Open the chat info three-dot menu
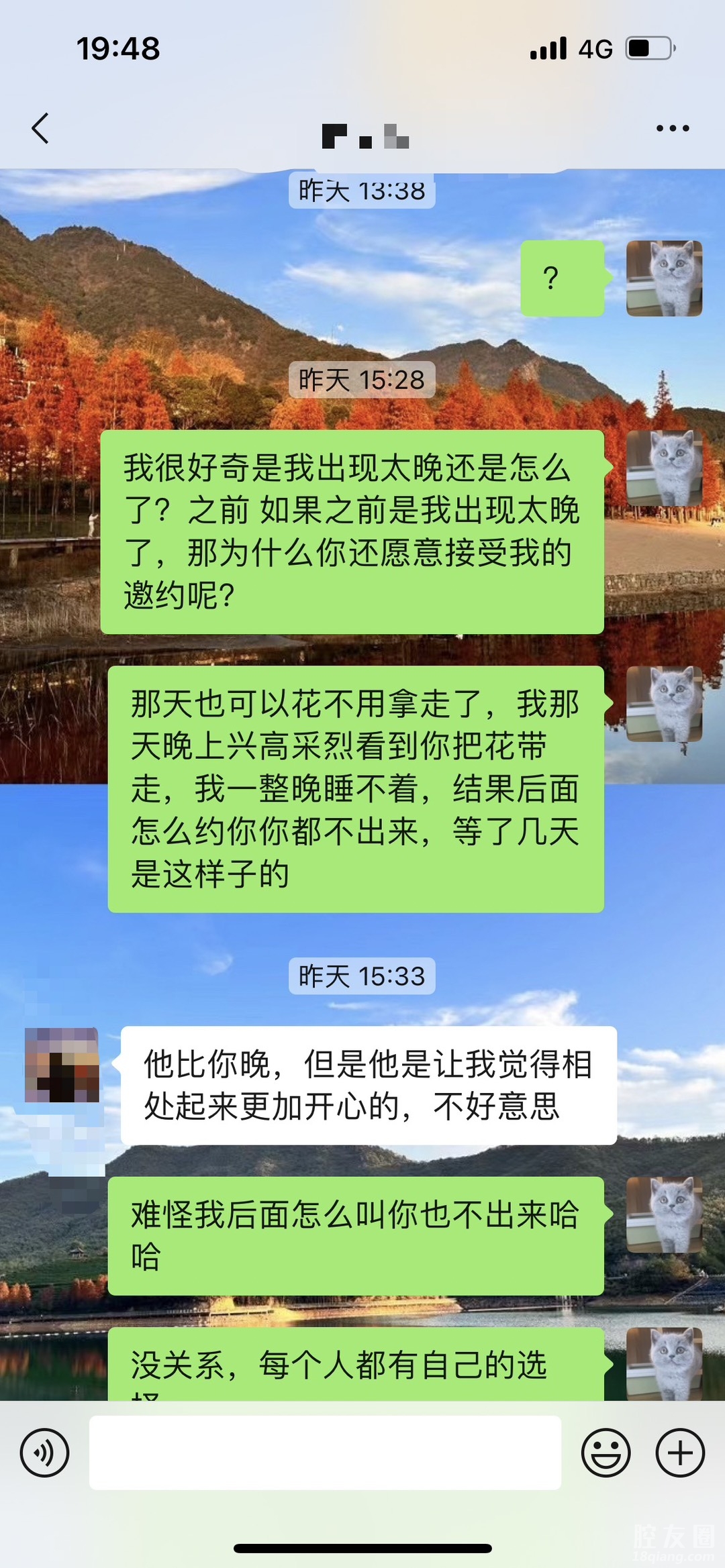This screenshot has height=1568, width=725. tap(672, 128)
